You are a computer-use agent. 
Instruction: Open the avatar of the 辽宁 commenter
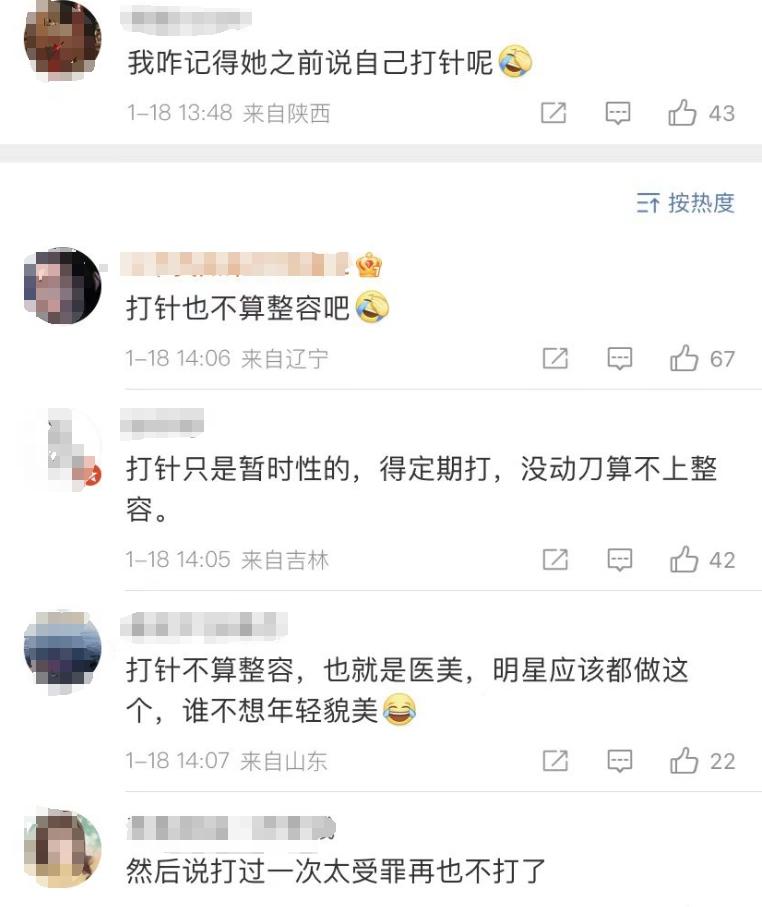point(62,286)
